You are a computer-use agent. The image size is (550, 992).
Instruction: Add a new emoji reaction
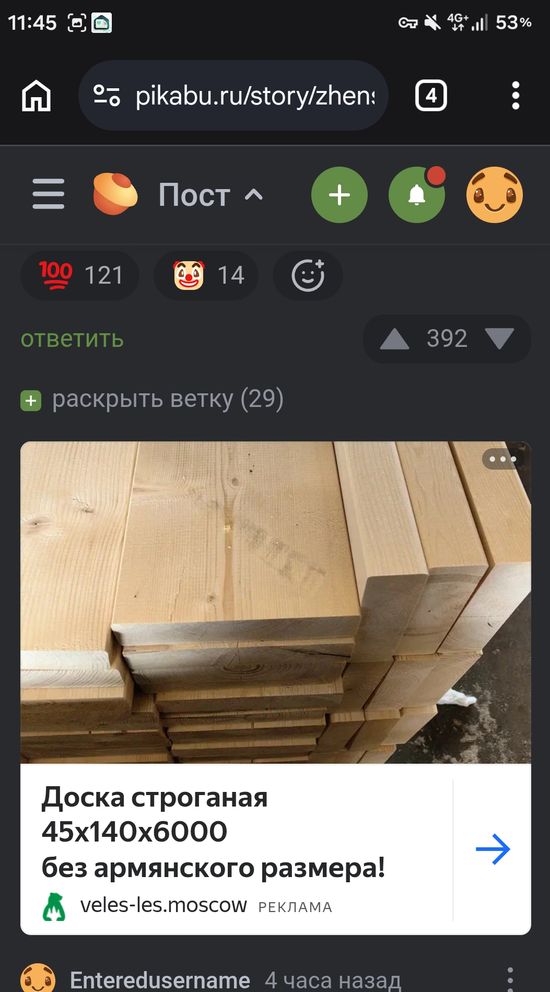coord(308,276)
